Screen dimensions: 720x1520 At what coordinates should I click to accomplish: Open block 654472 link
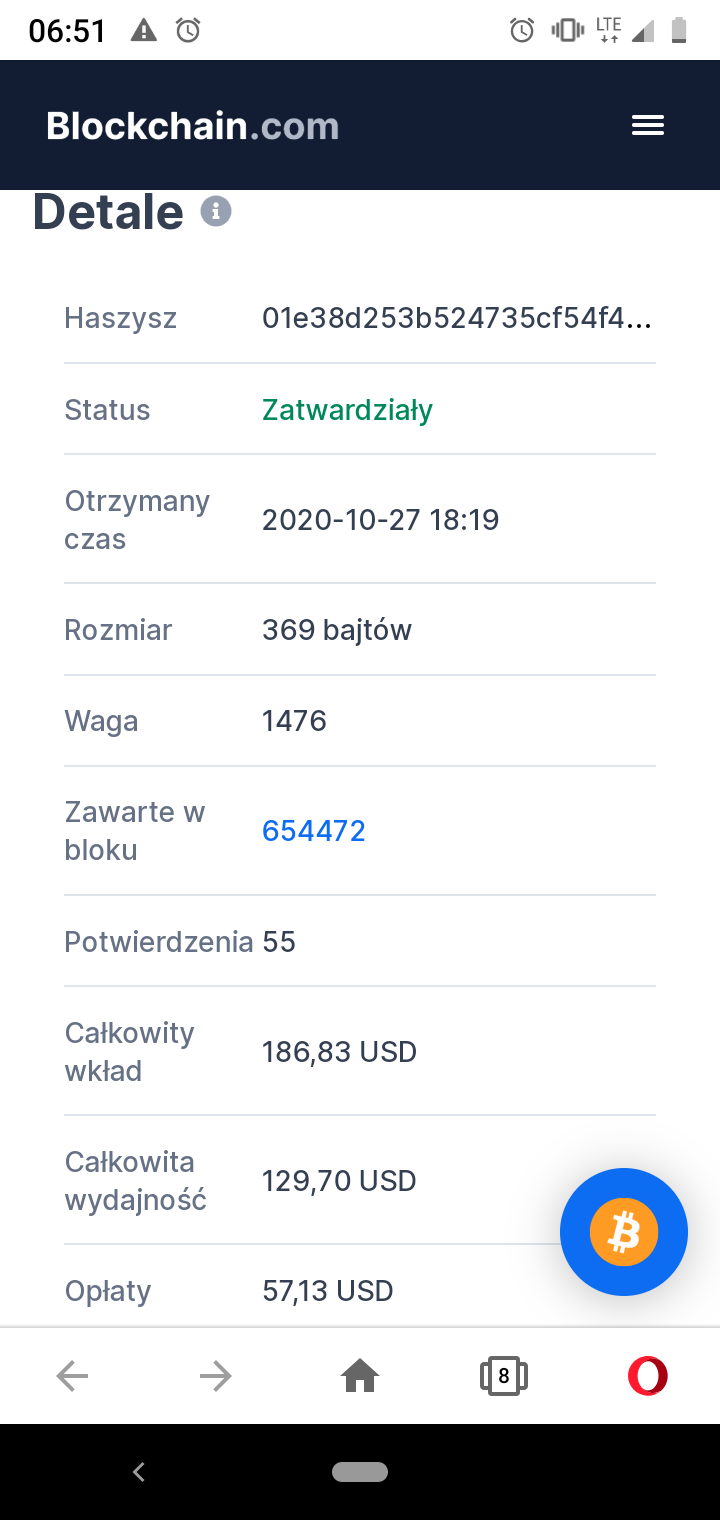coord(314,831)
